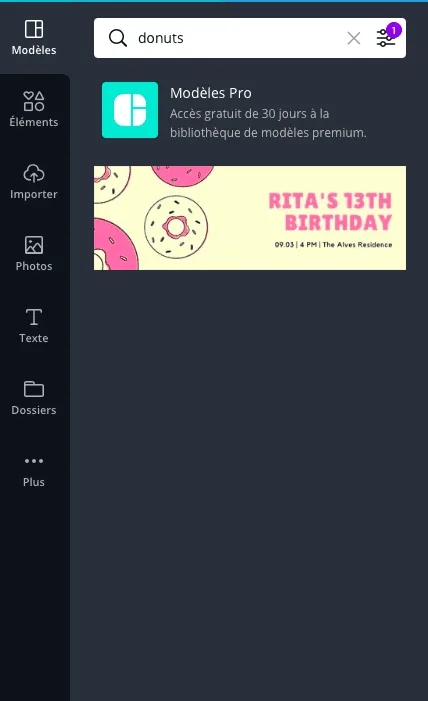
Task: Clear the donuts search text
Action: pyautogui.click(x=354, y=38)
